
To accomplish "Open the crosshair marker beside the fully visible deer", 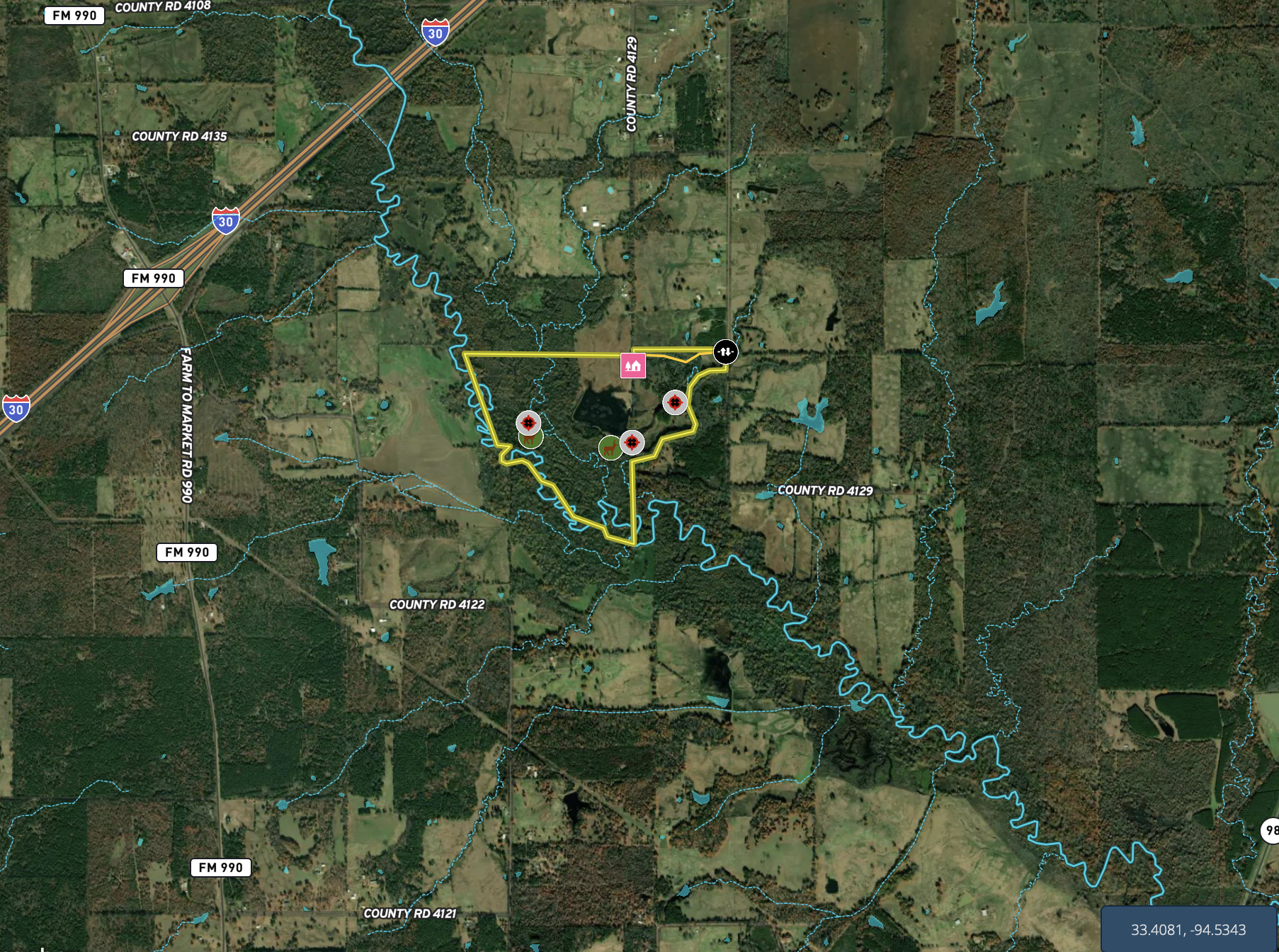I will tap(632, 443).
